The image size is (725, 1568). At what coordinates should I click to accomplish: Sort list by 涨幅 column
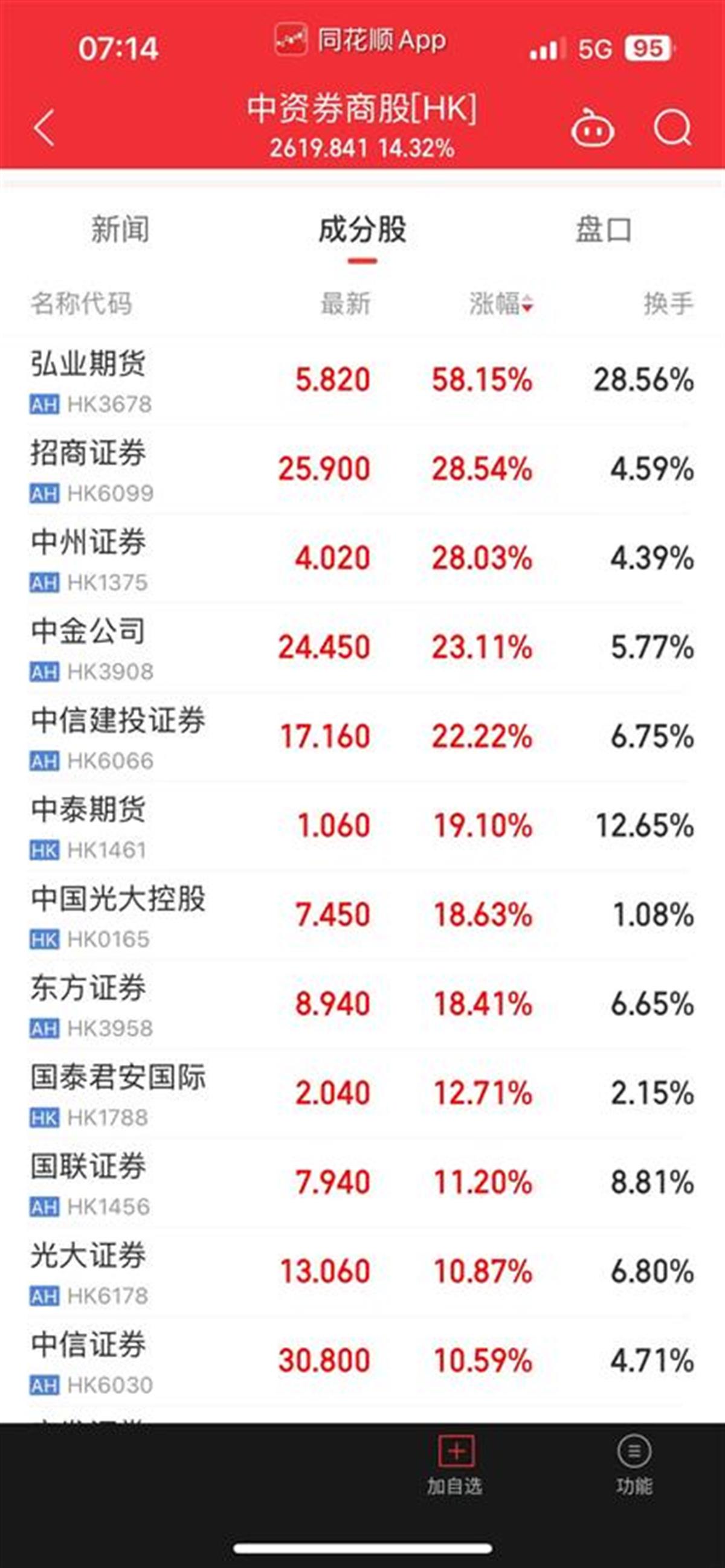(x=500, y=303)
